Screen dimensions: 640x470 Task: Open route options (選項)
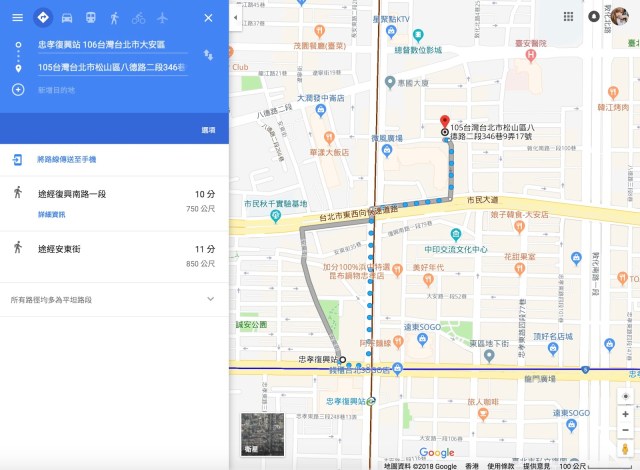click(207, 130)
